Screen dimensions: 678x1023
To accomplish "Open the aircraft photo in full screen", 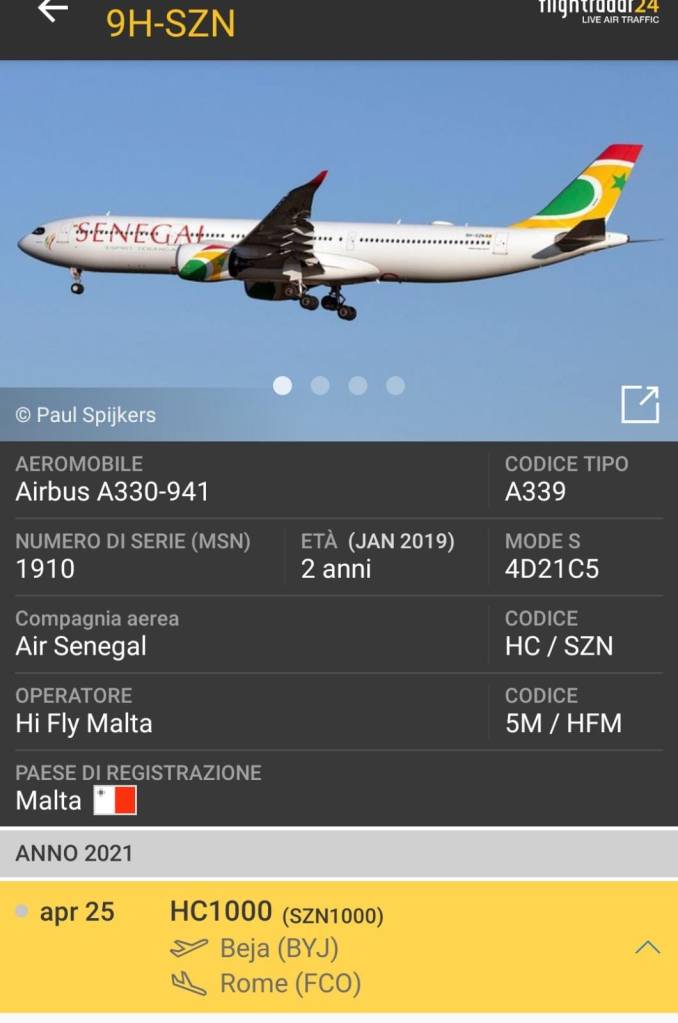I will [640, 404].
